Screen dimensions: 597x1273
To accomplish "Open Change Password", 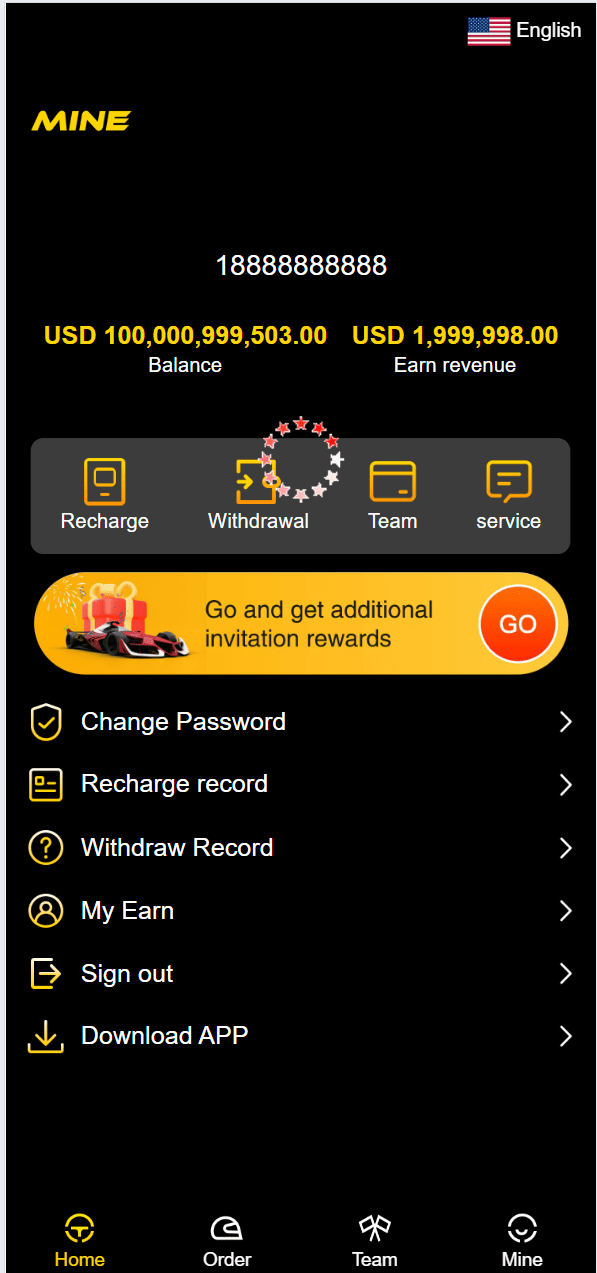I will tap(300, 722).
